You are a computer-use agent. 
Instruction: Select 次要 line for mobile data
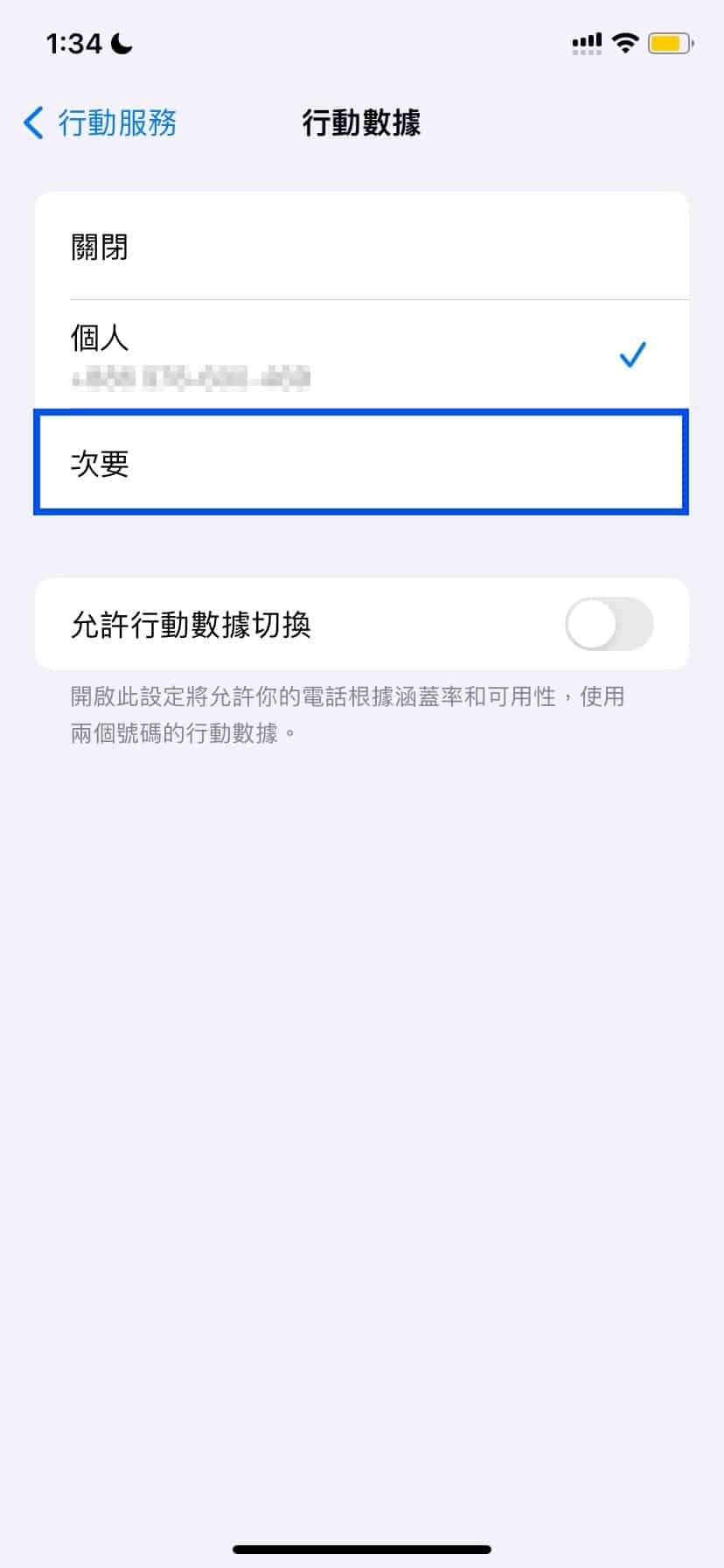[x=361, y=463]
